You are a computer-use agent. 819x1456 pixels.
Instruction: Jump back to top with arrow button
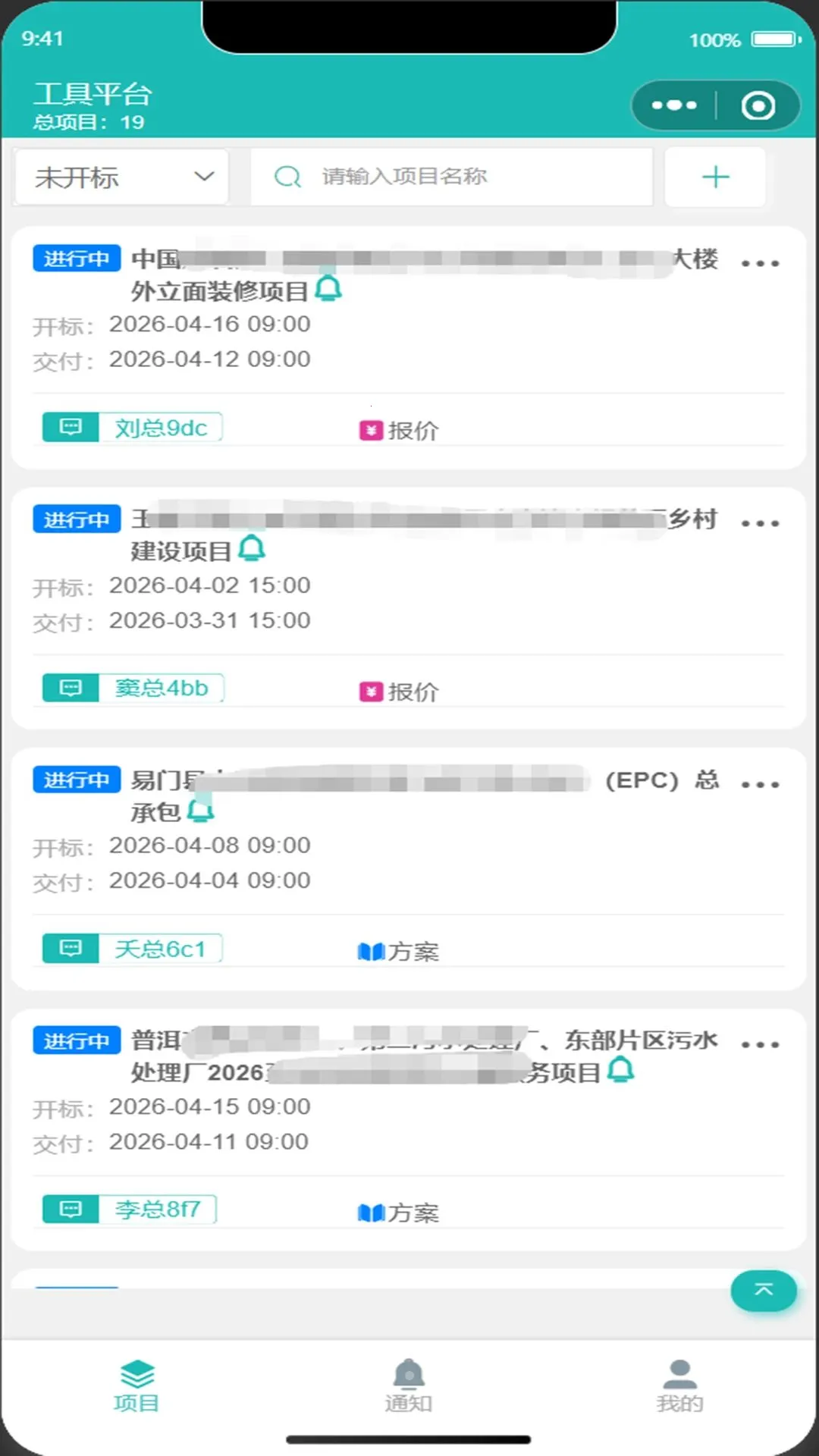pos(764,1291)
